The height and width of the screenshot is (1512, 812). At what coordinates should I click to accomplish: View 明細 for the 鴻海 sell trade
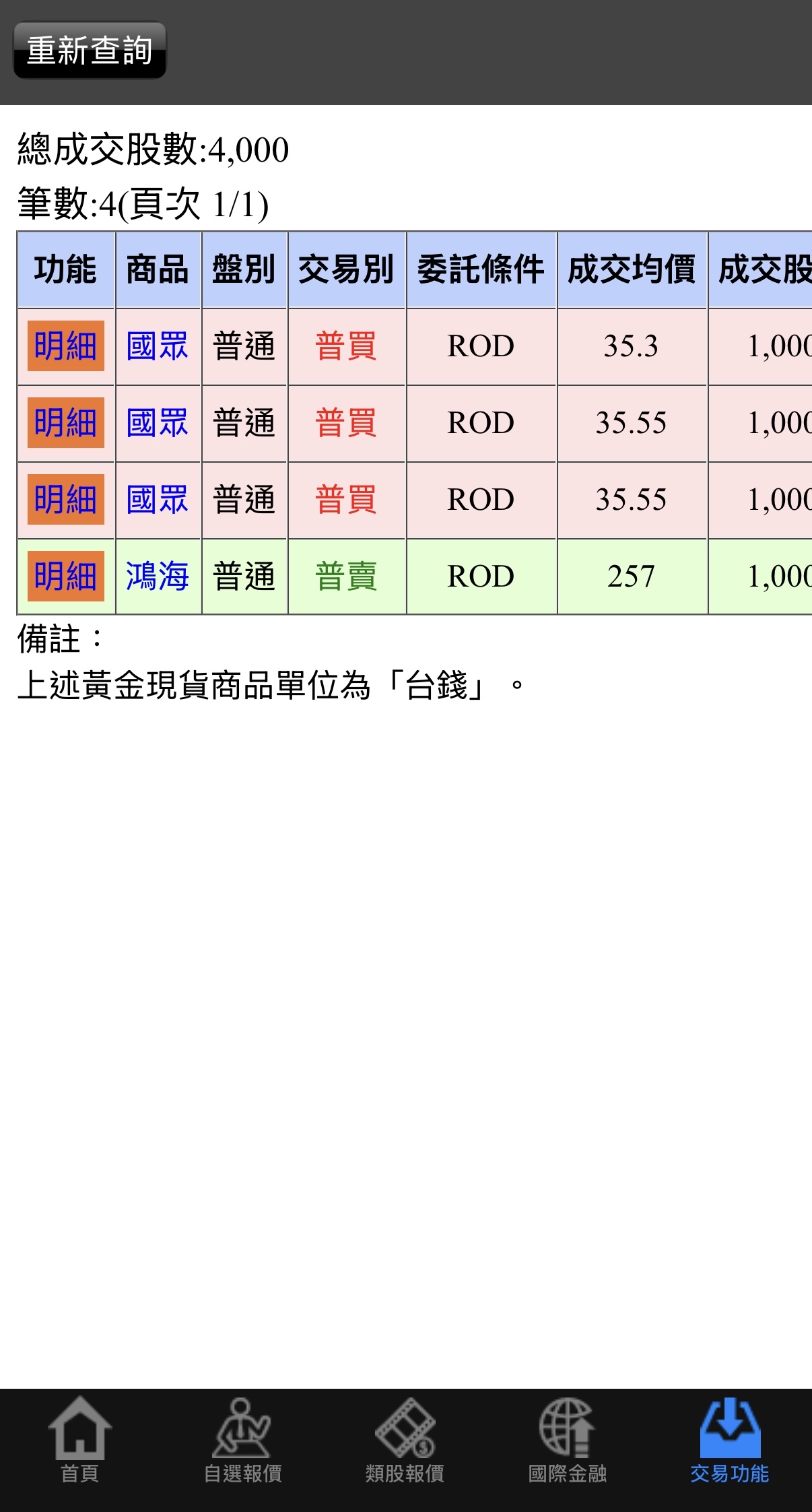pos(65,577)
